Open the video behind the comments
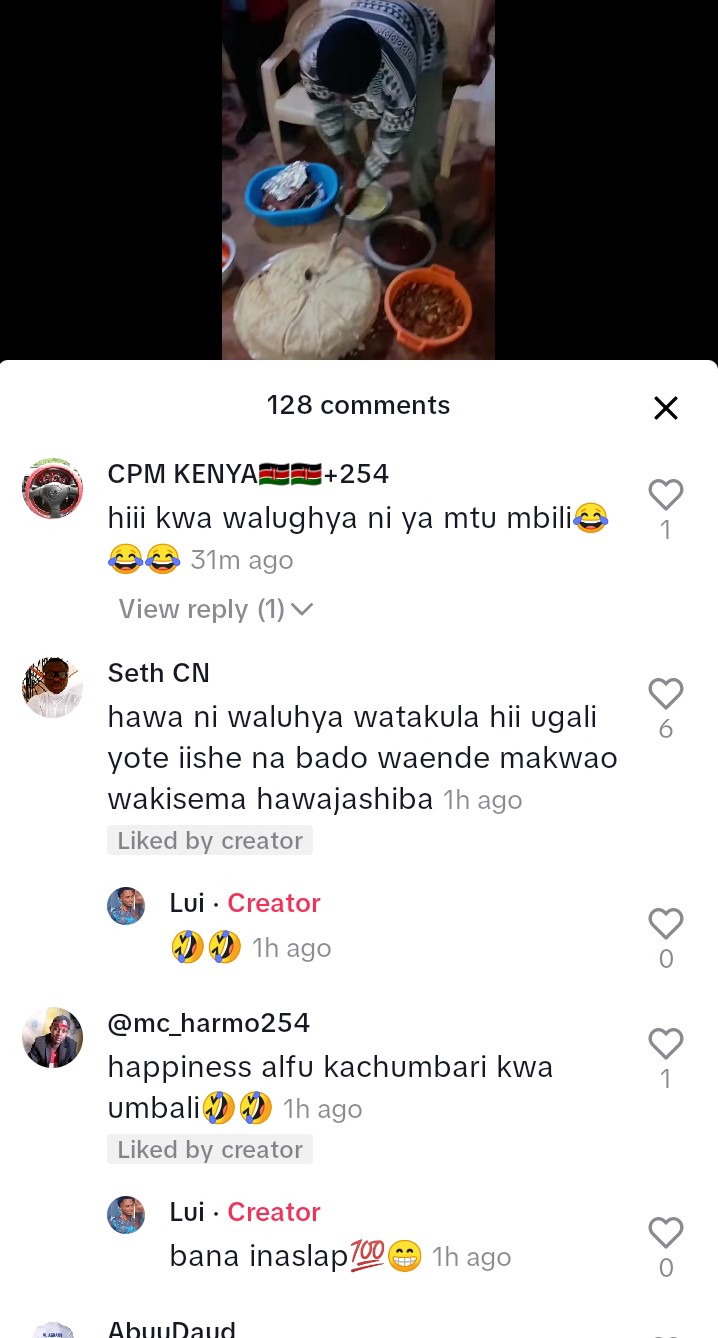The height and width of the screenshot is (1338, 718). pyautogui.click(x=358, y=180)
